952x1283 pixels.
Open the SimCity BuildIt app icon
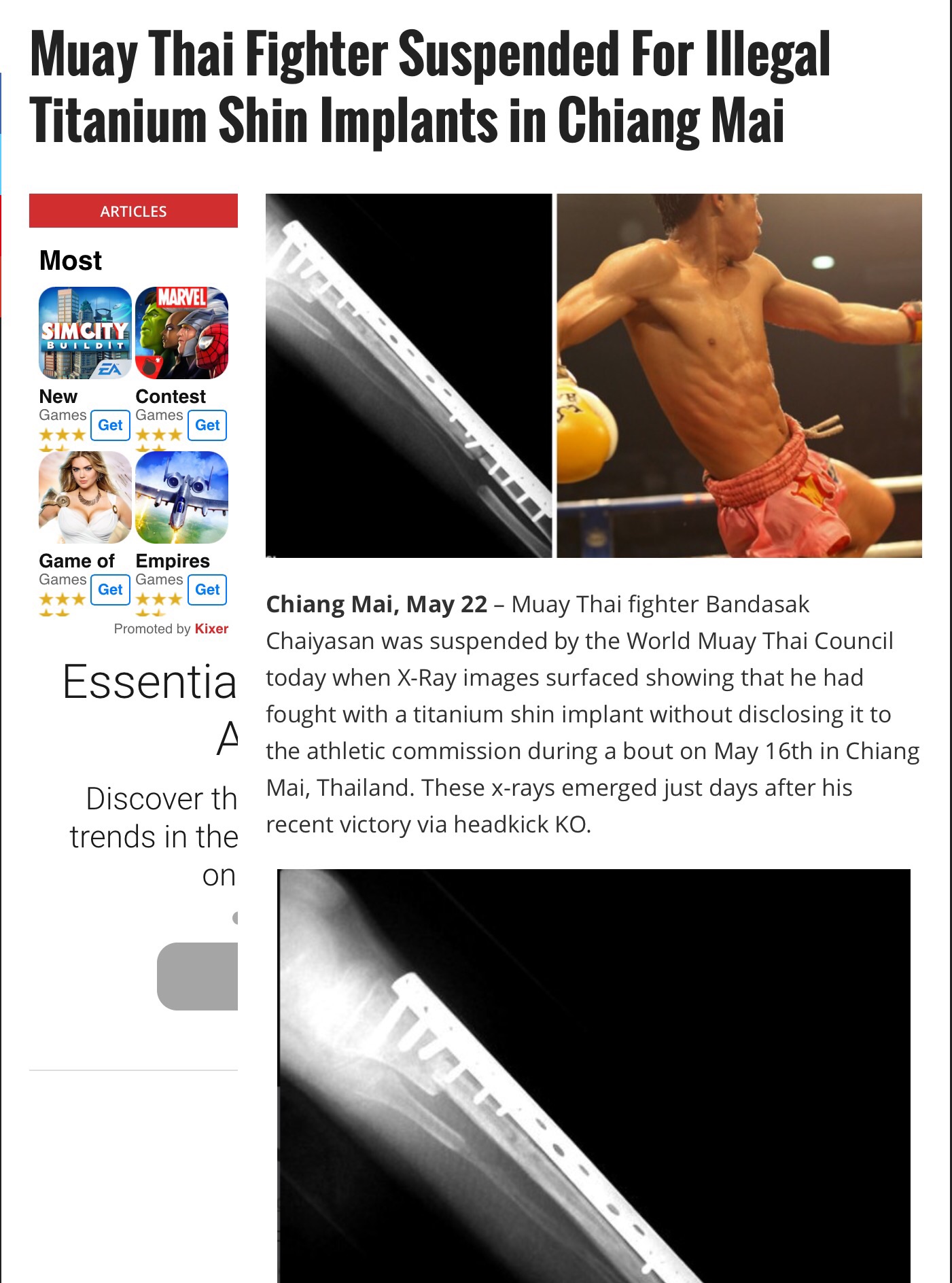[x=85, y=333]
